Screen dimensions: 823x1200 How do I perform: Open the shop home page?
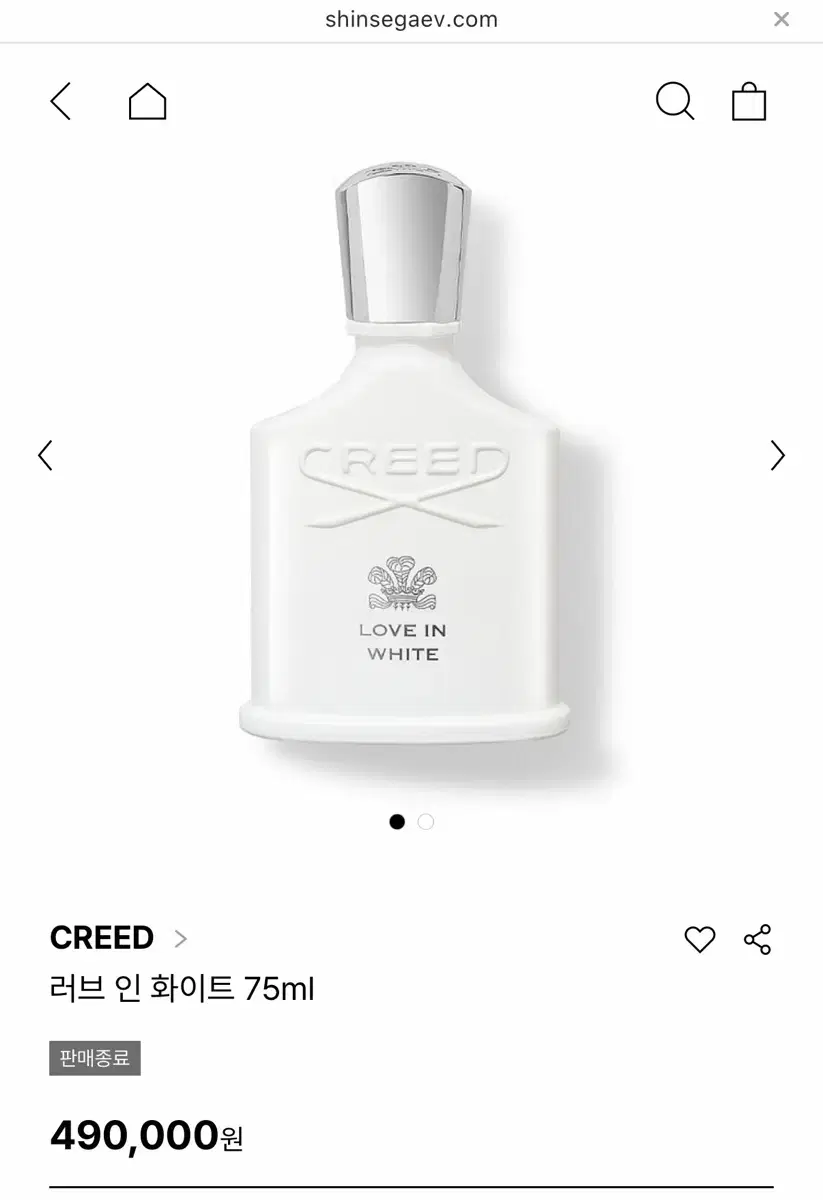(x=147, y=102)
